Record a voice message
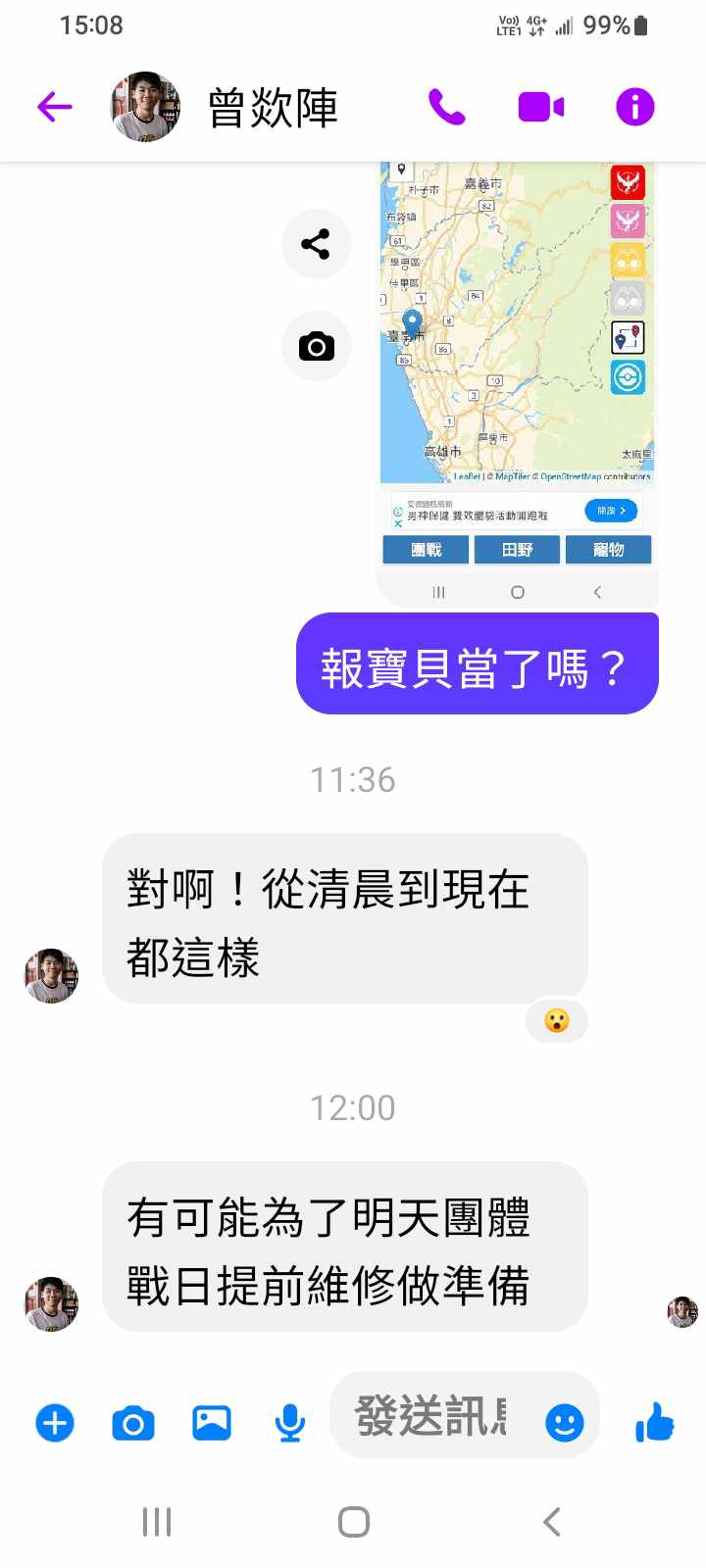 tap(289, 1423)
